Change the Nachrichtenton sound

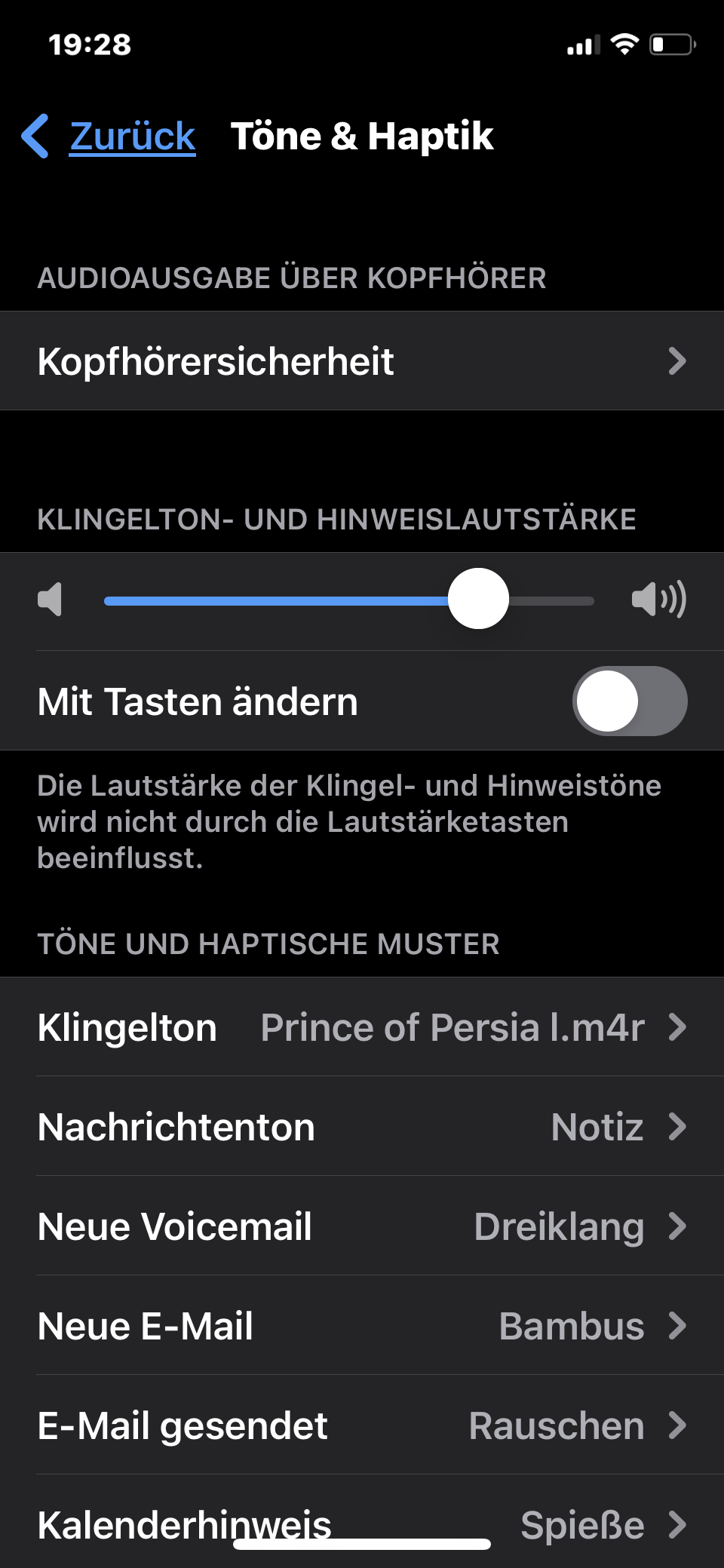tap(362, 1127)
